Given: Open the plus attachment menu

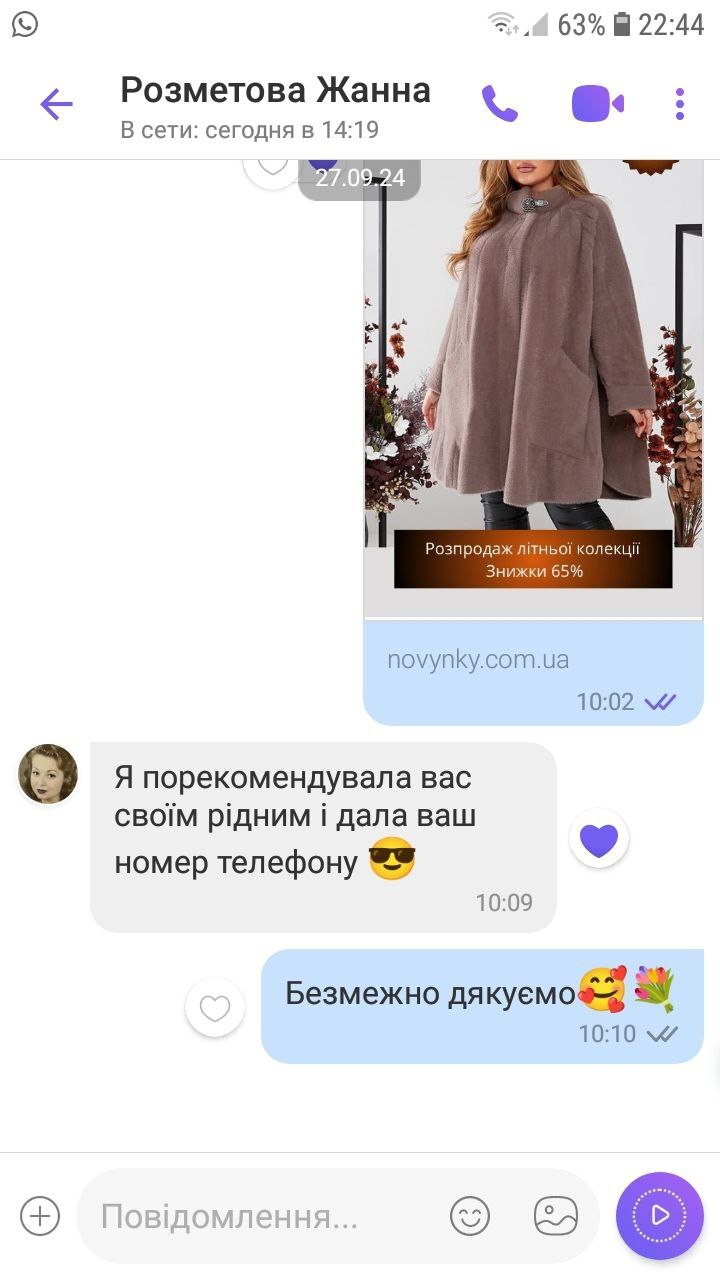Looking at the screenshot, I should [40, 1216].
